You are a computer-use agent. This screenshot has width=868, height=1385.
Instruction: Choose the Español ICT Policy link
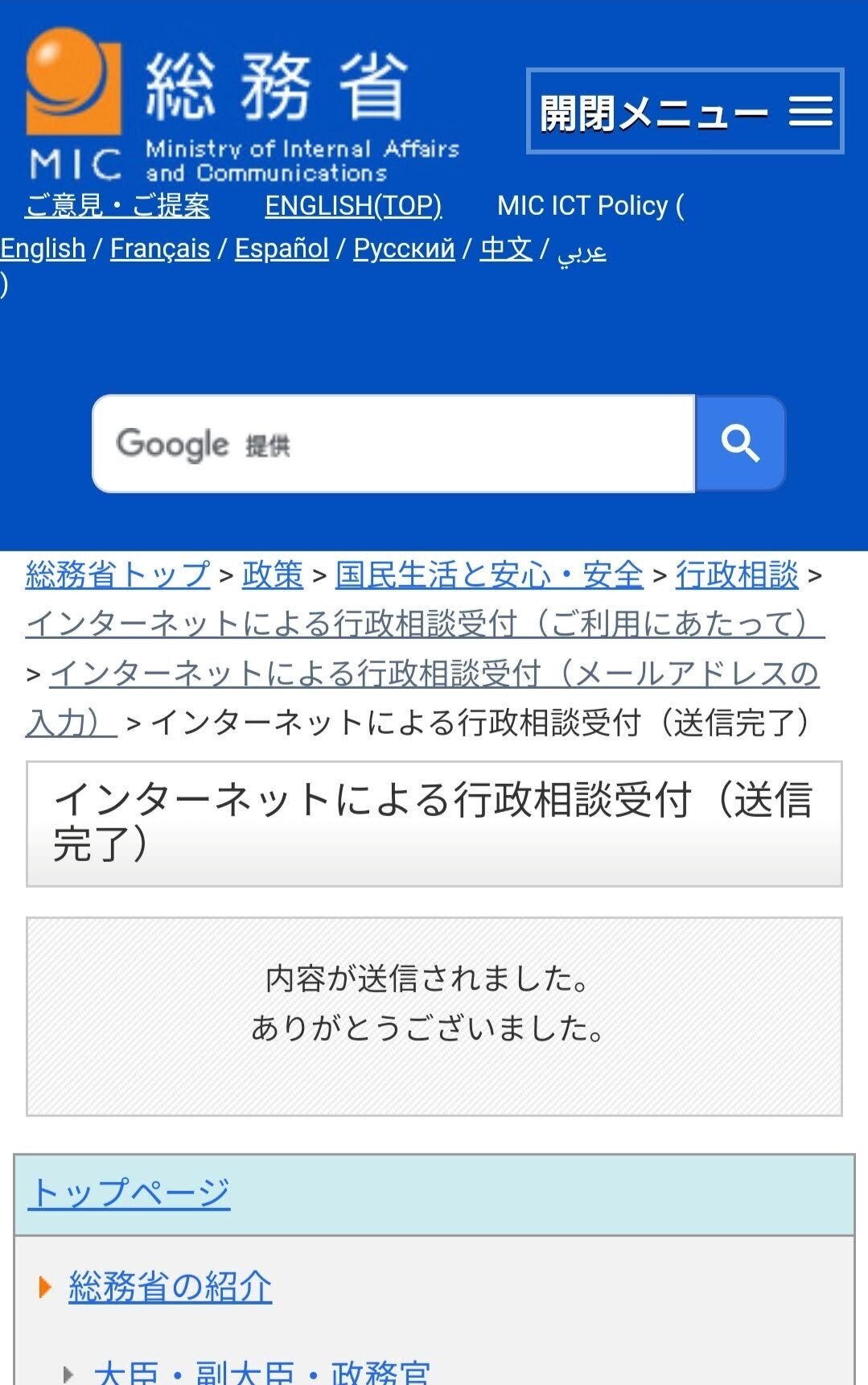point(282,249)
